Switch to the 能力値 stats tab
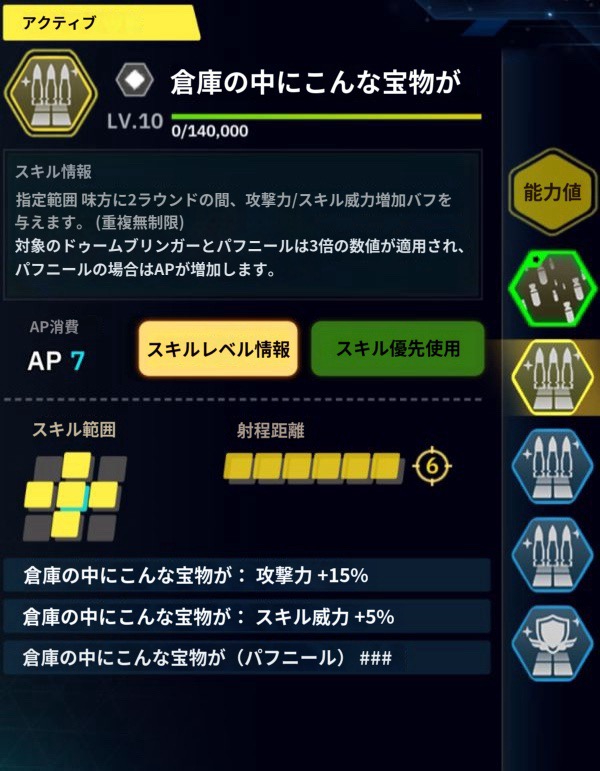 click(546, 193)
